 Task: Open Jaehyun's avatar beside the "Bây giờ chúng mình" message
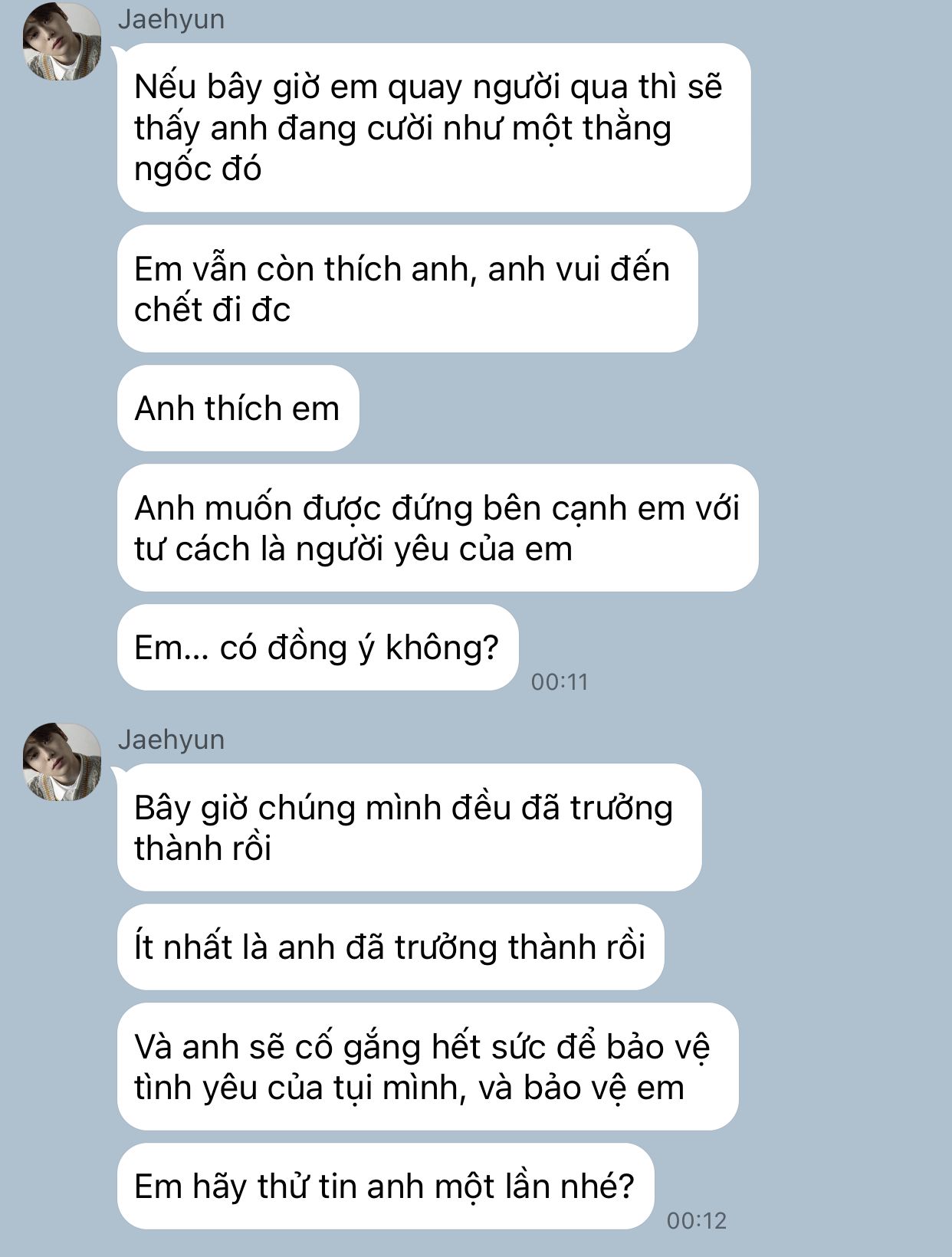(x=62, y=762)
